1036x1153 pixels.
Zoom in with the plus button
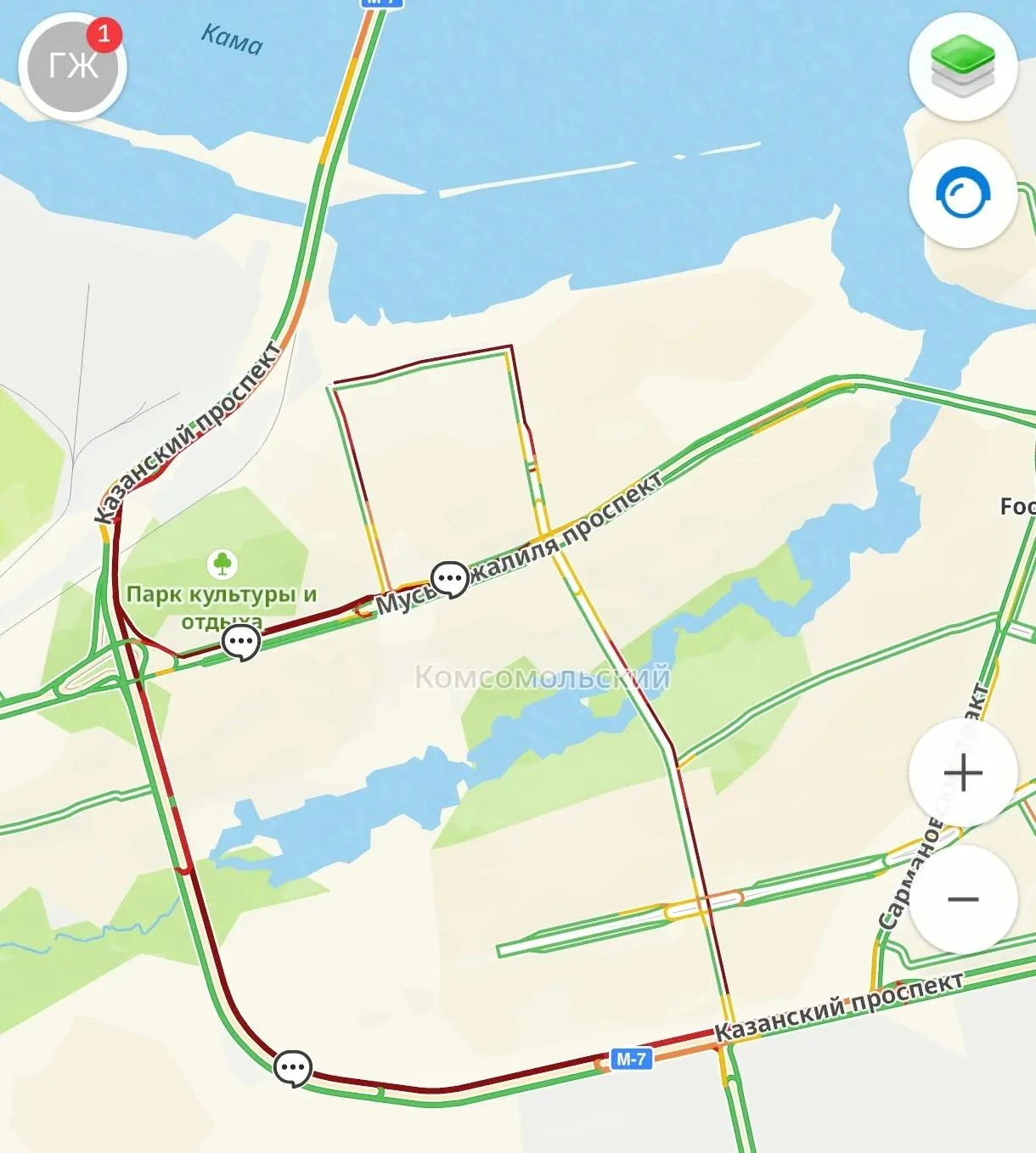pyautogui.click(x=963, y=773)
